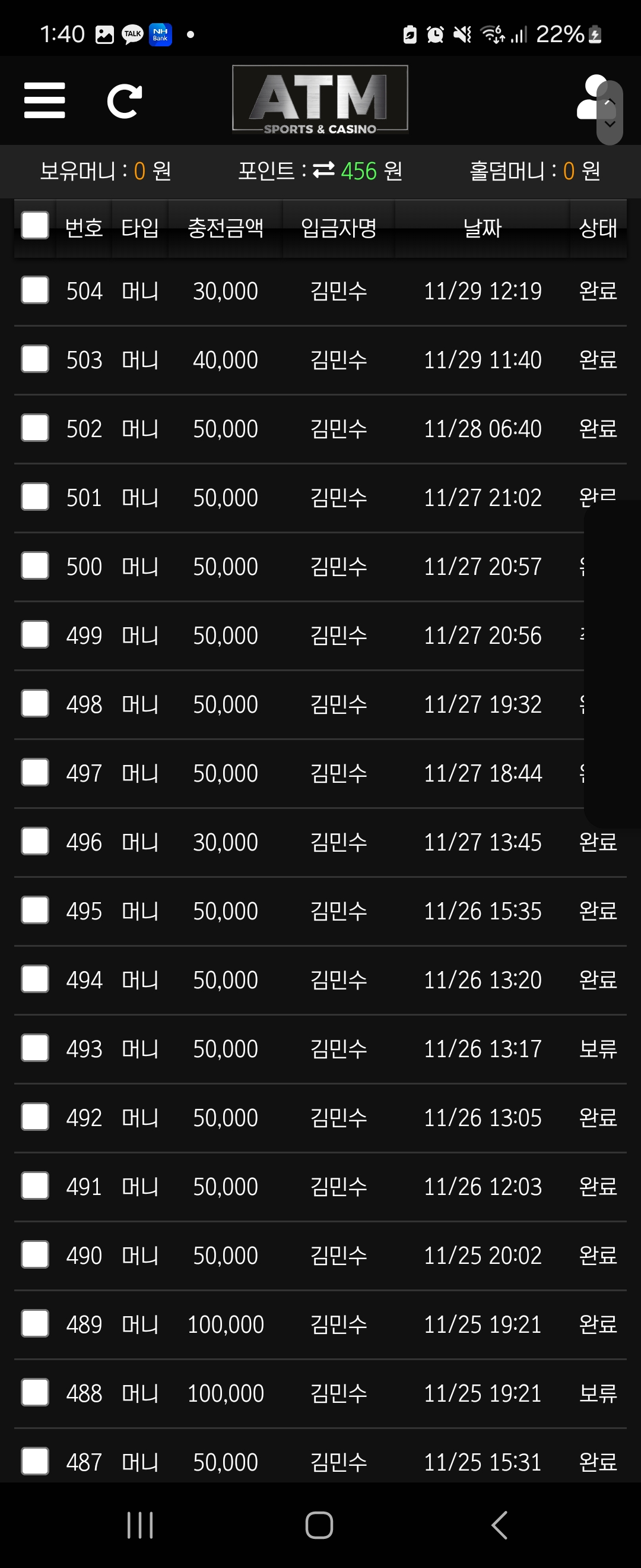Check the box for entry 503
The width and height of the screenshot is (641, 1568).
coord(35,359)
